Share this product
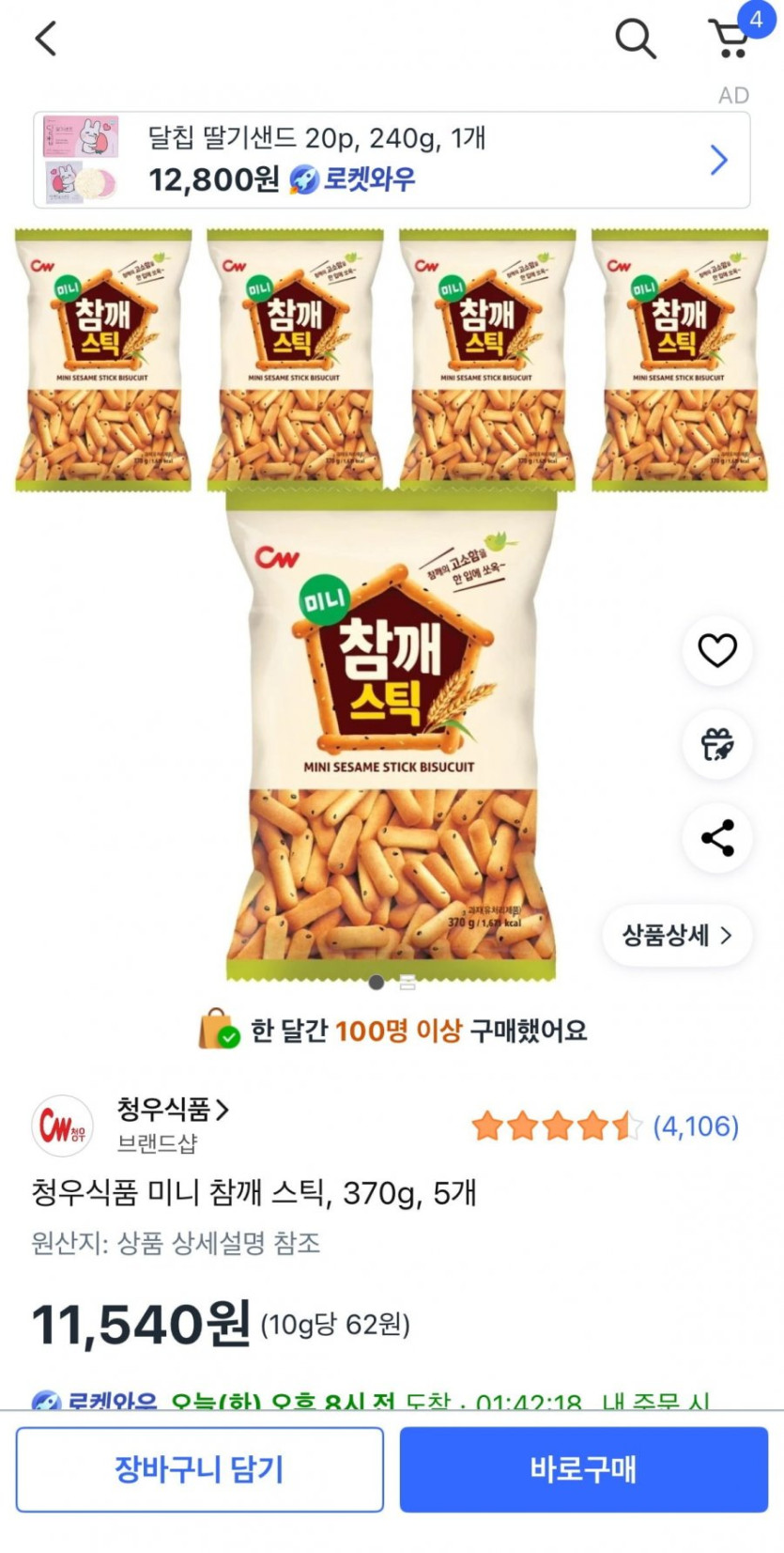 [717, 838]
